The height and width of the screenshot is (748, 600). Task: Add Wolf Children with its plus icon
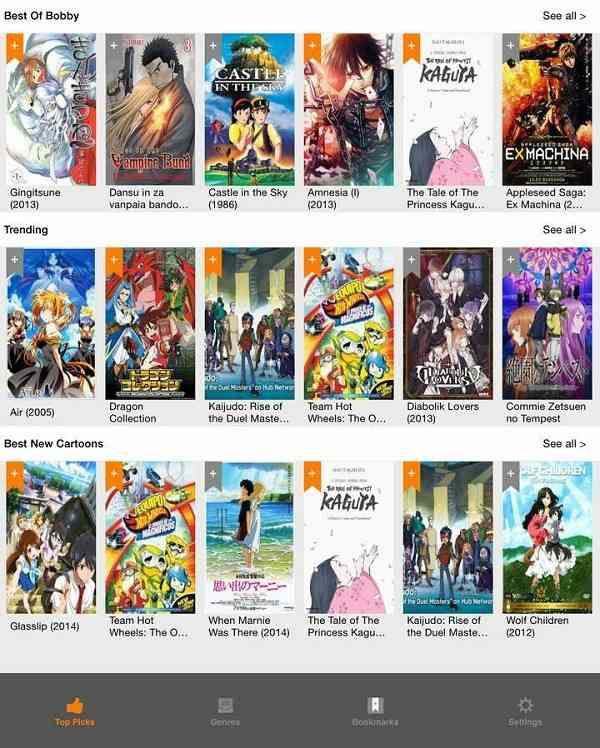[511, 473]
